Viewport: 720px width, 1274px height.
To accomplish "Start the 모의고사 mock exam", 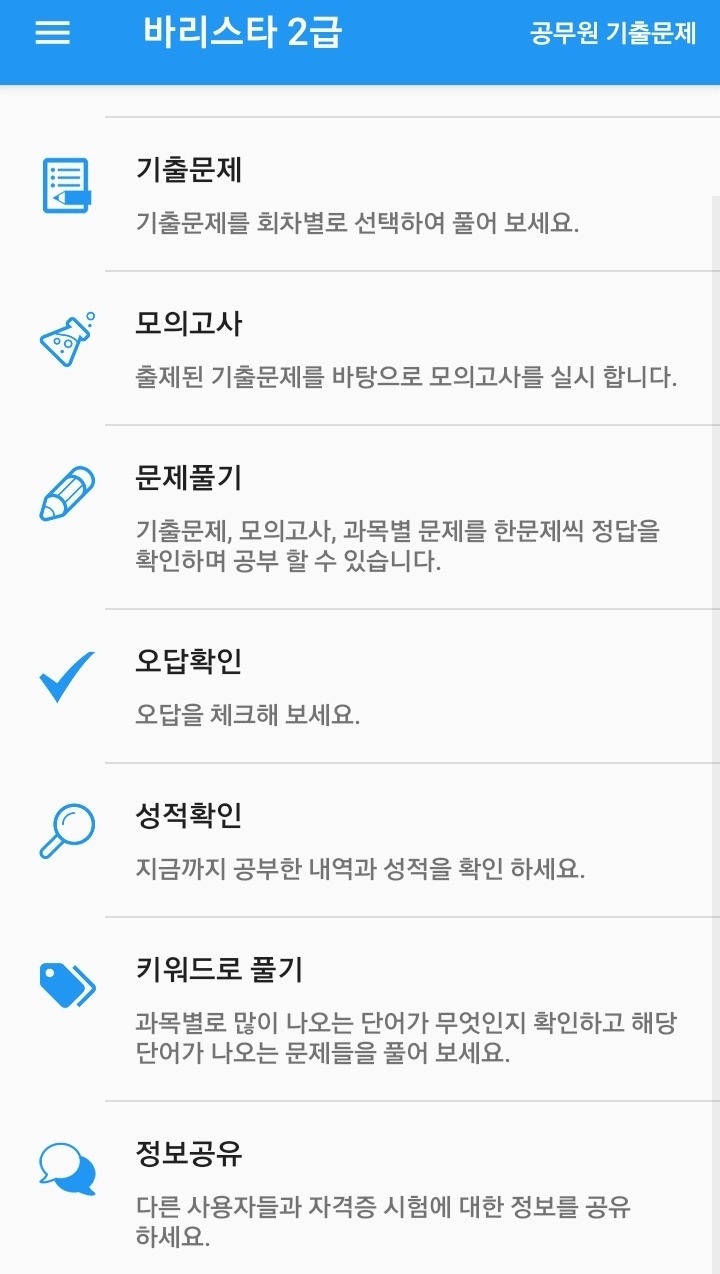I will coord(360,348).
